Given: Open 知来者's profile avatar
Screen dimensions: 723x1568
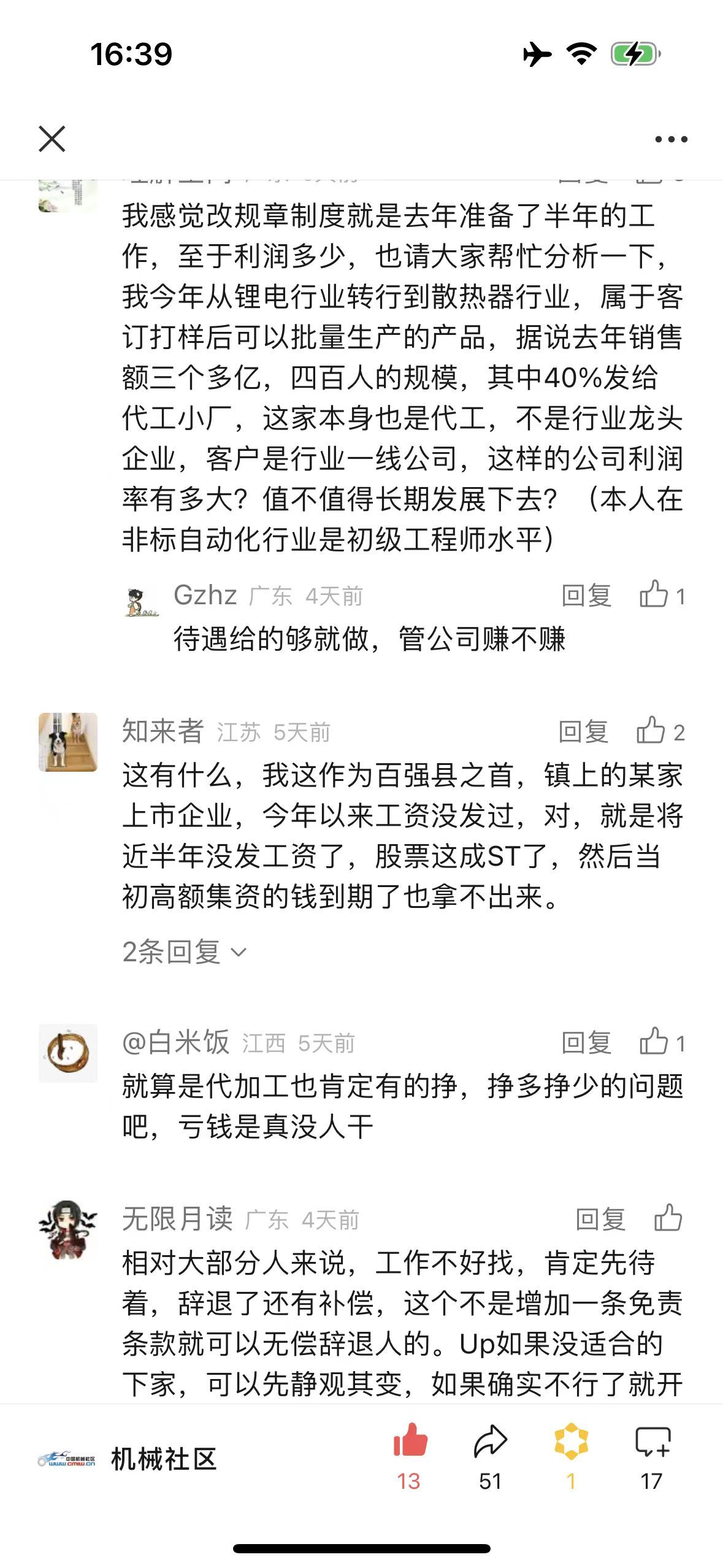Looking at the screenshot, I should 68,742.
